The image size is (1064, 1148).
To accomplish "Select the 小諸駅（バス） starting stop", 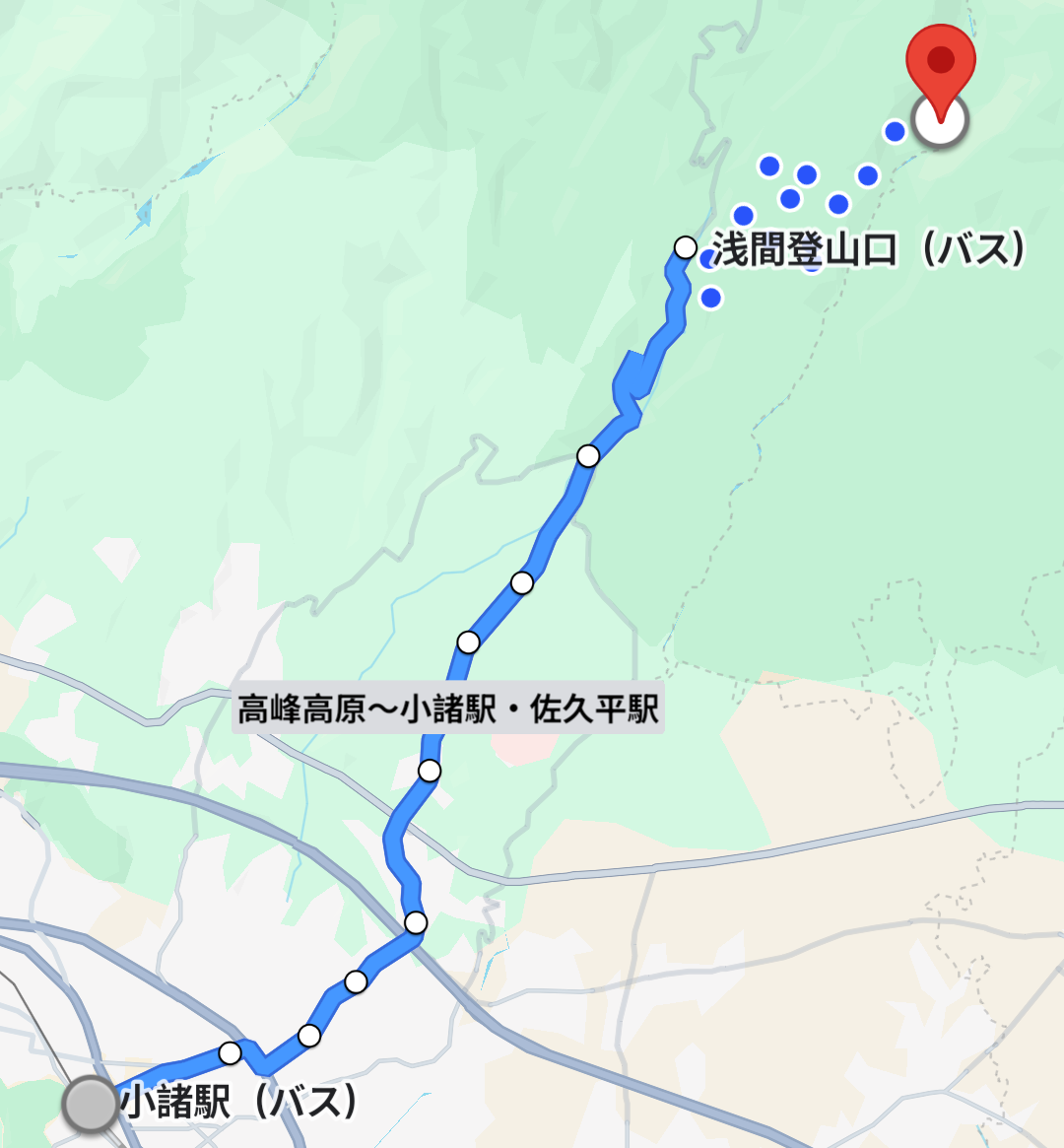I will pyautogui.click(x=91, y=1103).
